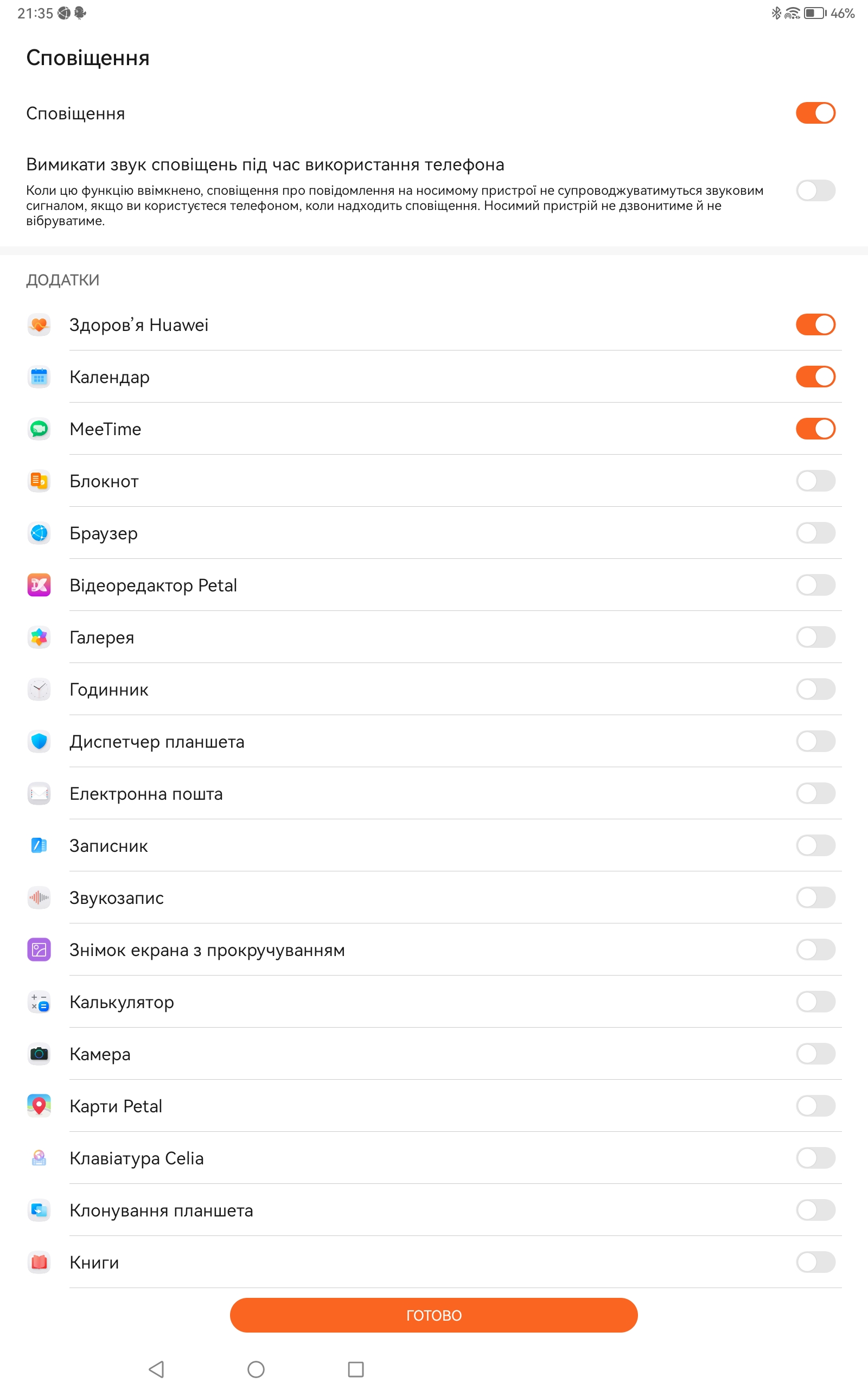Confirm with the ГОТОВО button
Viewport: 868px width, 1389px height.
(434, 1315)
